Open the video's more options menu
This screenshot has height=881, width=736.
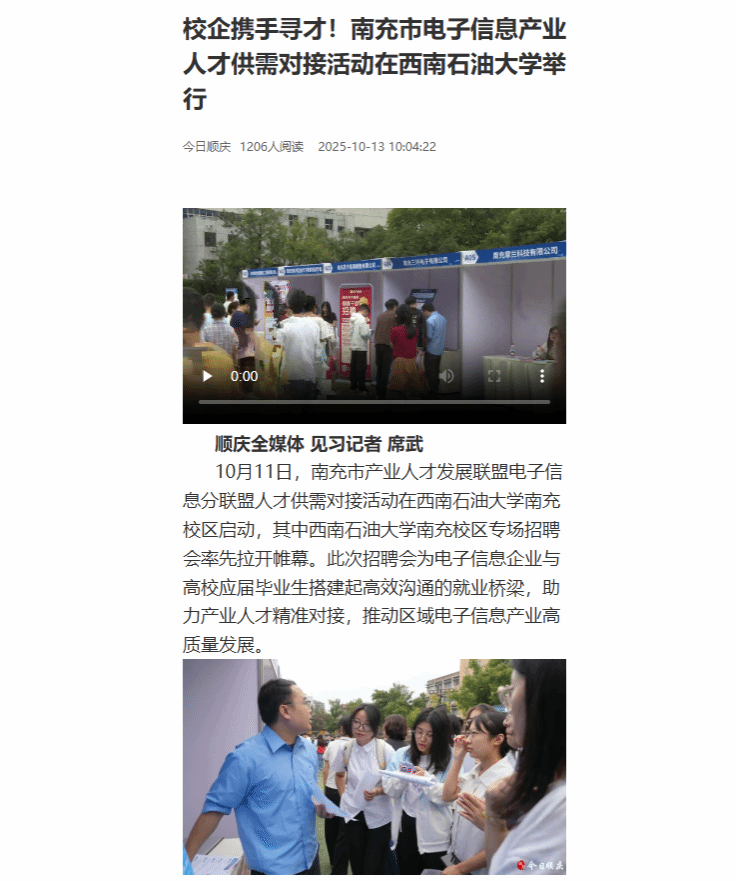(542, 376)
